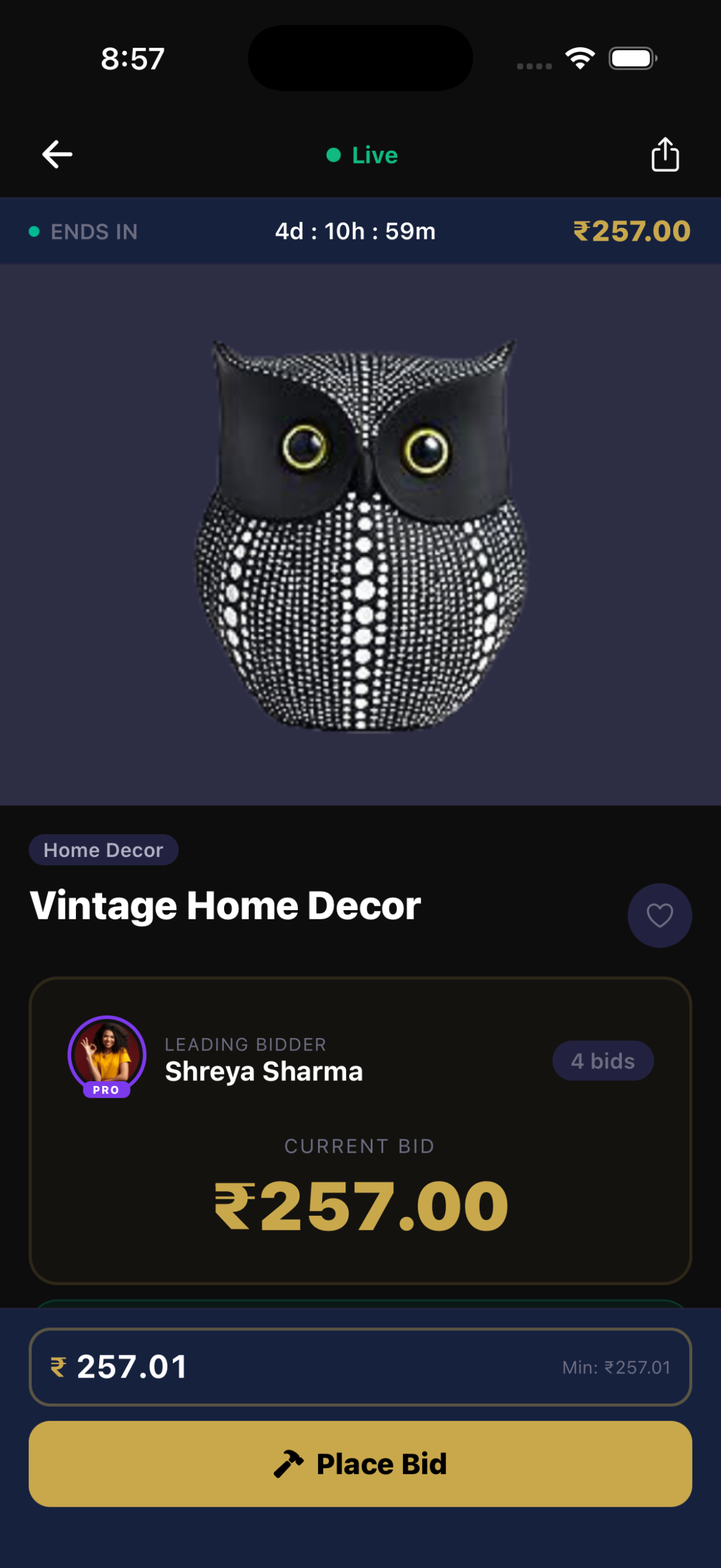Go back using the arrow icon
The width and height of the screenshot is (721, 1568).
(x=57, y=154)
